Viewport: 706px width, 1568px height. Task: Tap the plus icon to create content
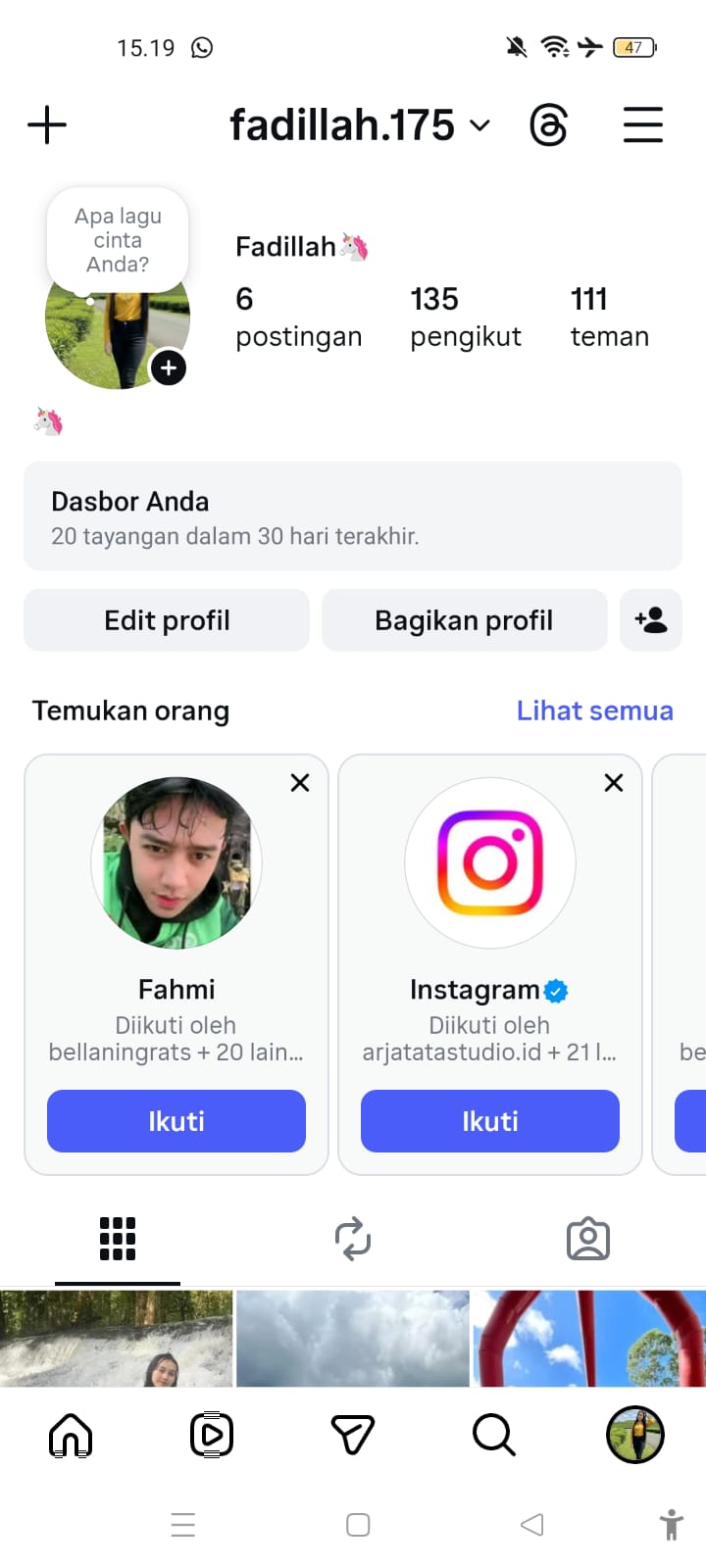(x=47, y=125)
